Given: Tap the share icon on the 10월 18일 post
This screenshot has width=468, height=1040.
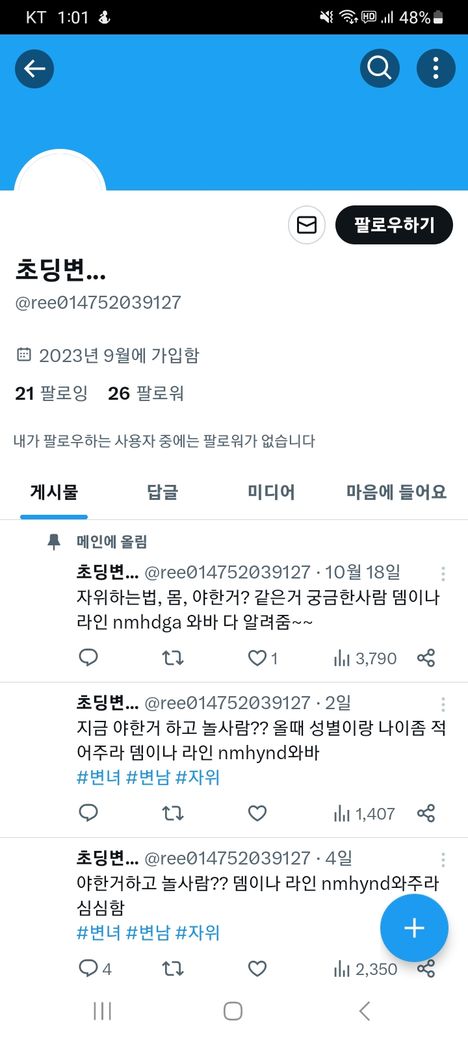Looking at the screenshot, I should (426, 658).
